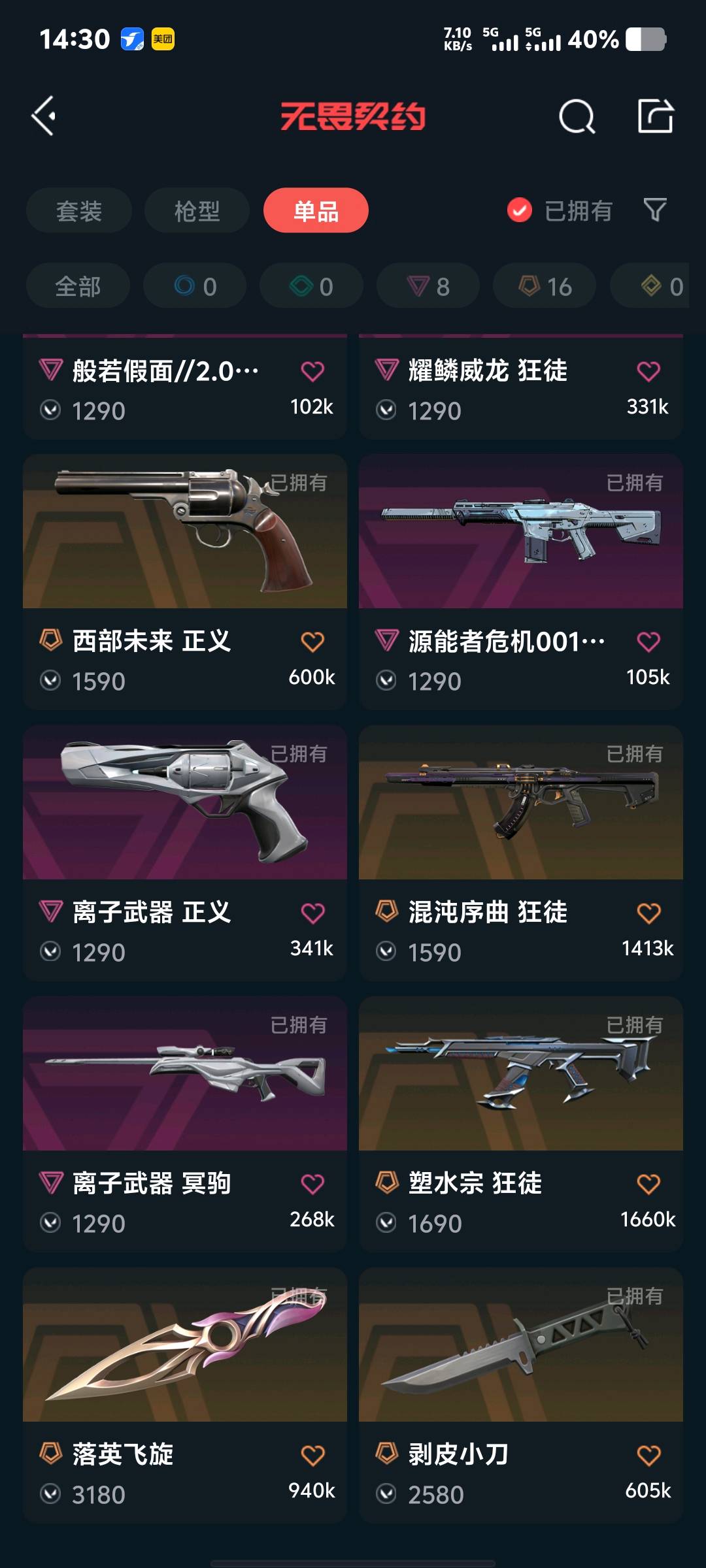The image size is (706, 1568).
Task: Like the 耀鳞威龙 狂徒 skin
Action: point(648,371)
